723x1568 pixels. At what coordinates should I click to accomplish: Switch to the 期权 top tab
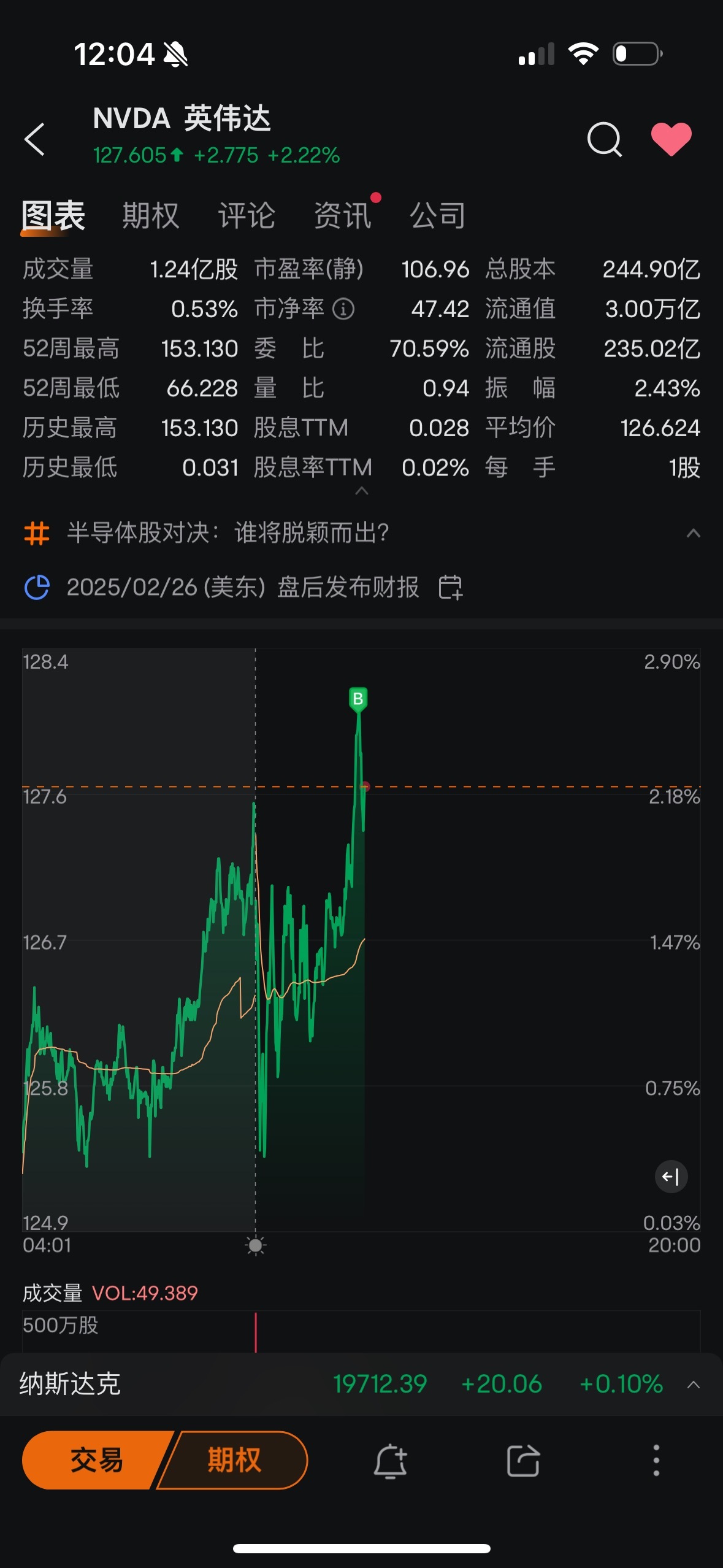coord(151,215)
